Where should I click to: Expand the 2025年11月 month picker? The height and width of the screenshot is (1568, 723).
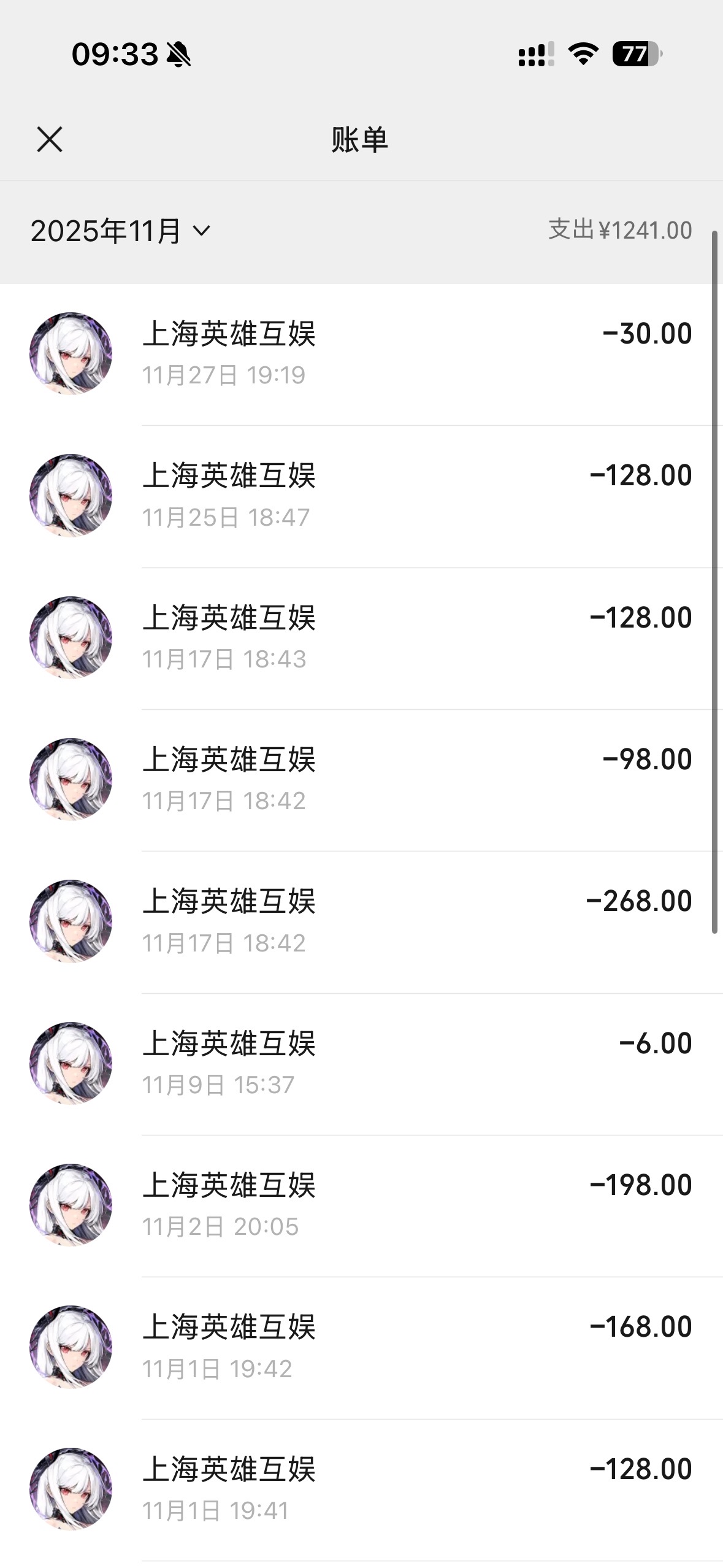point(120,231)
